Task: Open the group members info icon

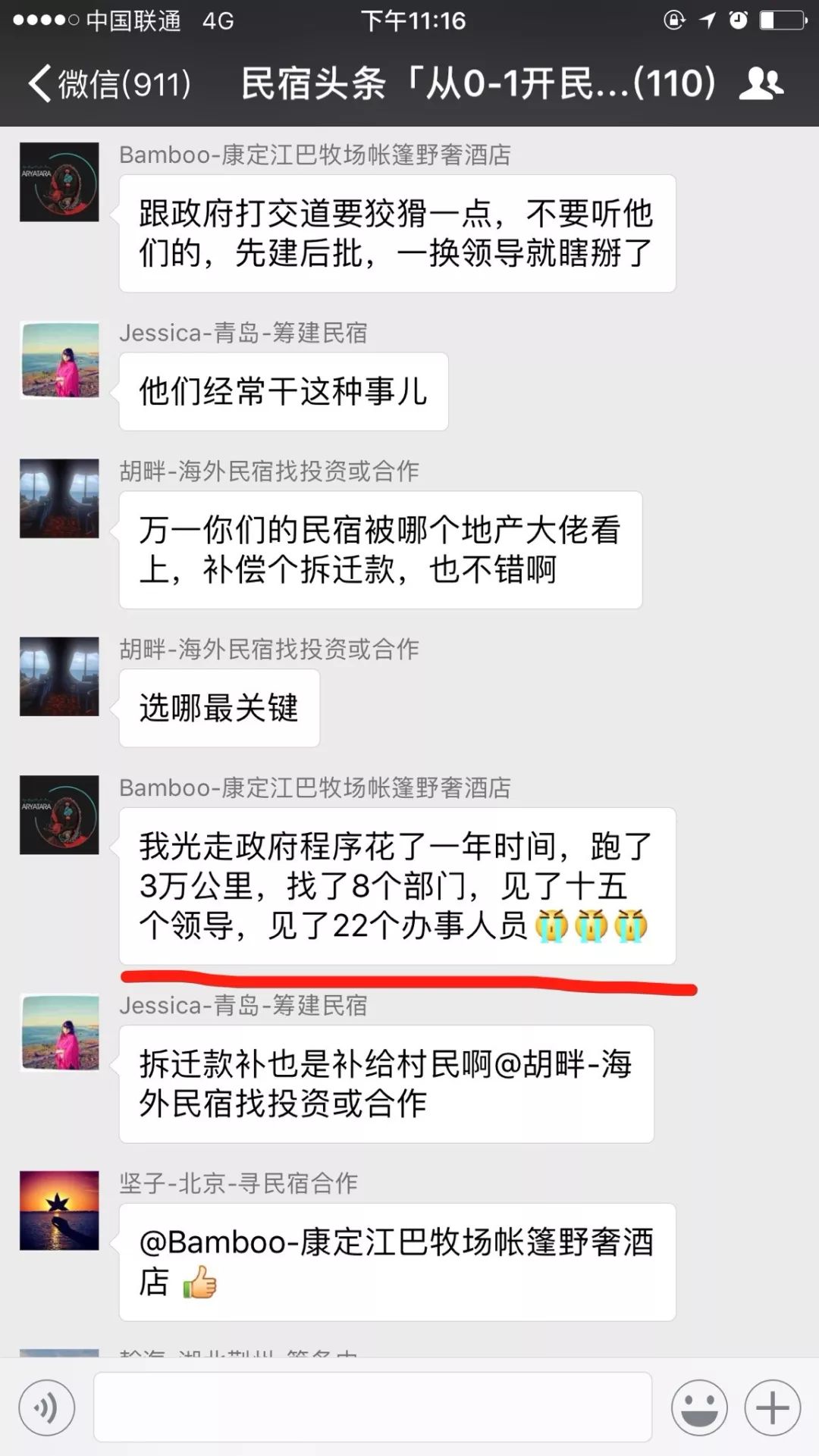Action: 761,83
